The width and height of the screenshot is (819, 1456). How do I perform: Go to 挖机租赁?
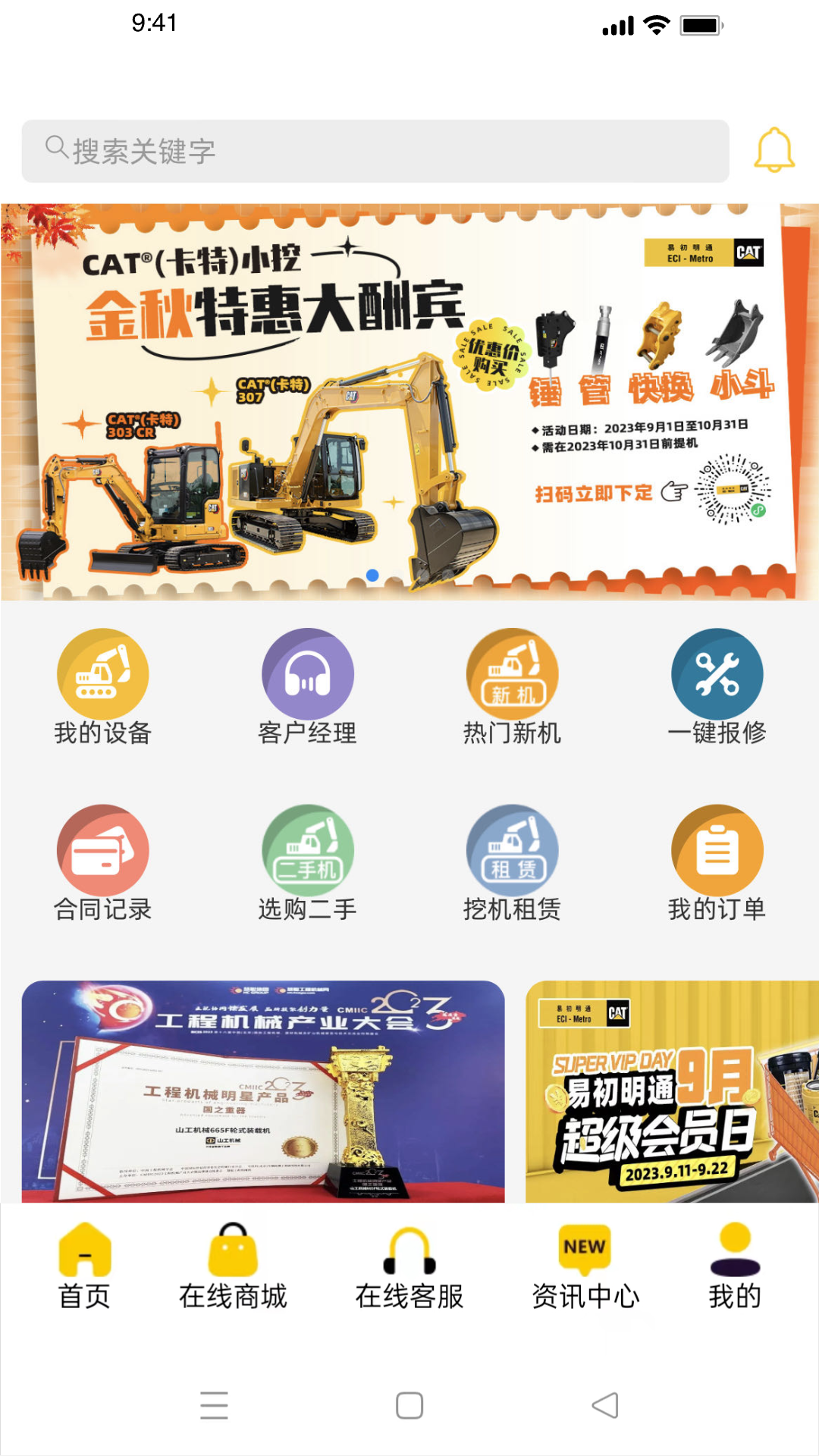(x=512, y=864)
